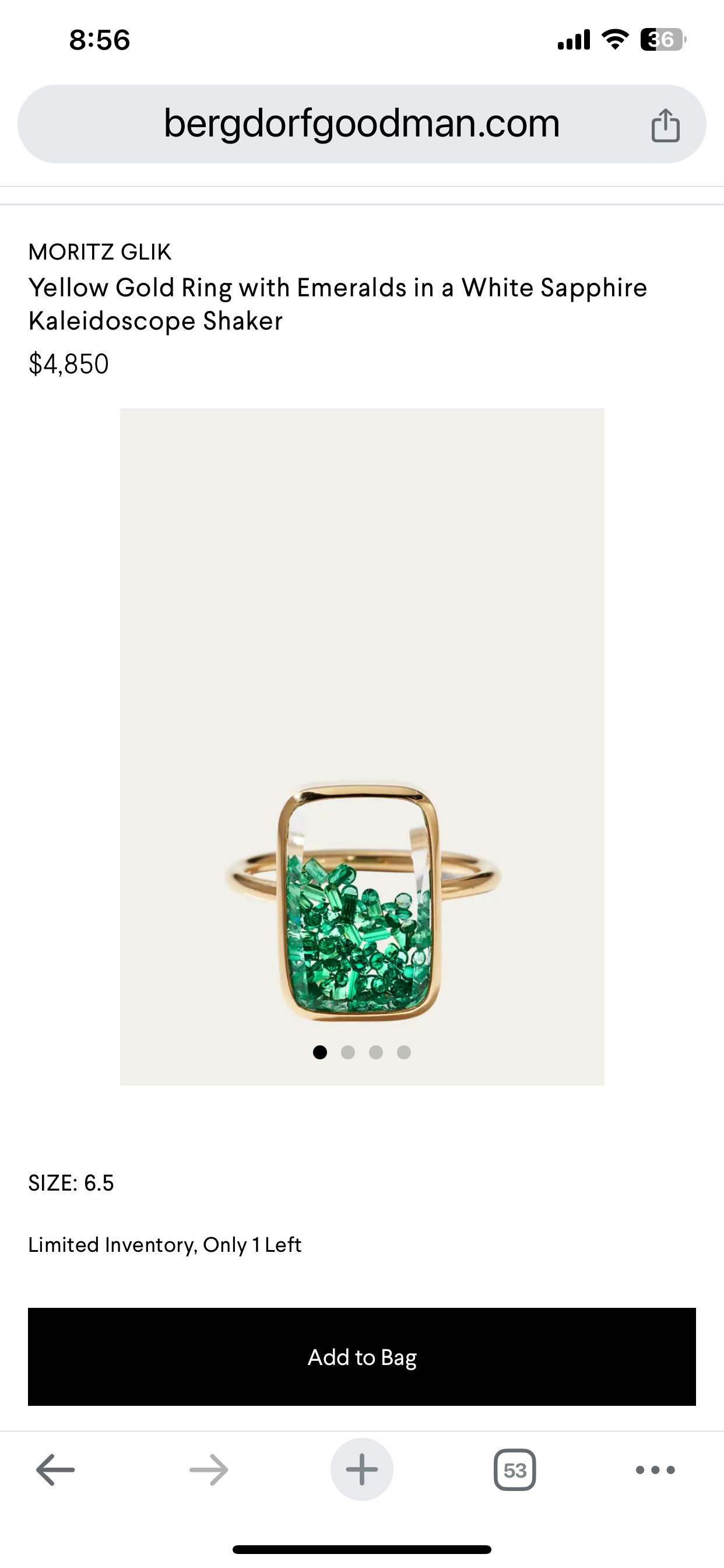724x1568 pixels.
Task: Tap the bergdorfgoodman.com address bar
Action: coord(361,124)
